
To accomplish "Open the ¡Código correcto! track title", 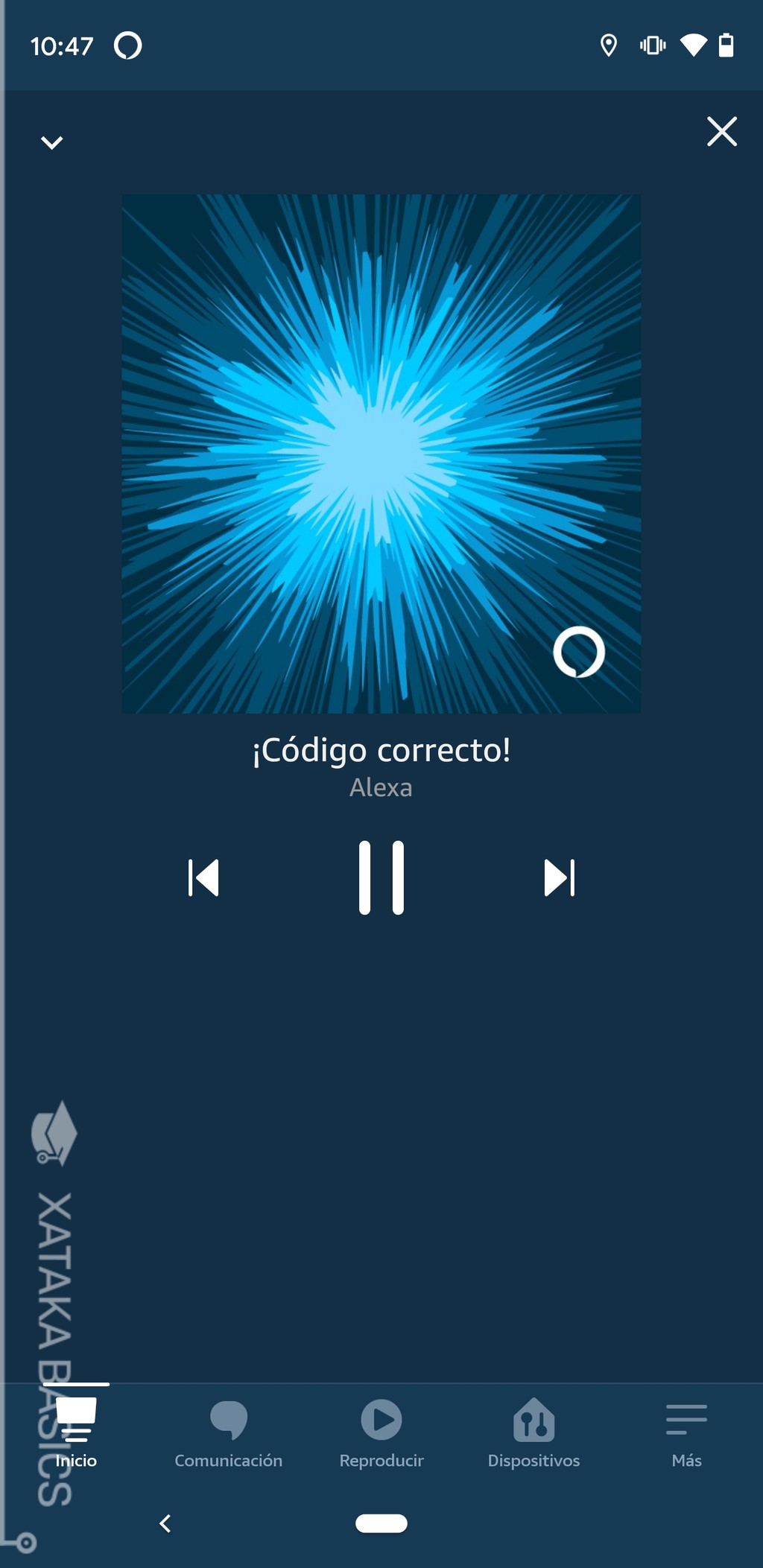I will tap(381, 750).
